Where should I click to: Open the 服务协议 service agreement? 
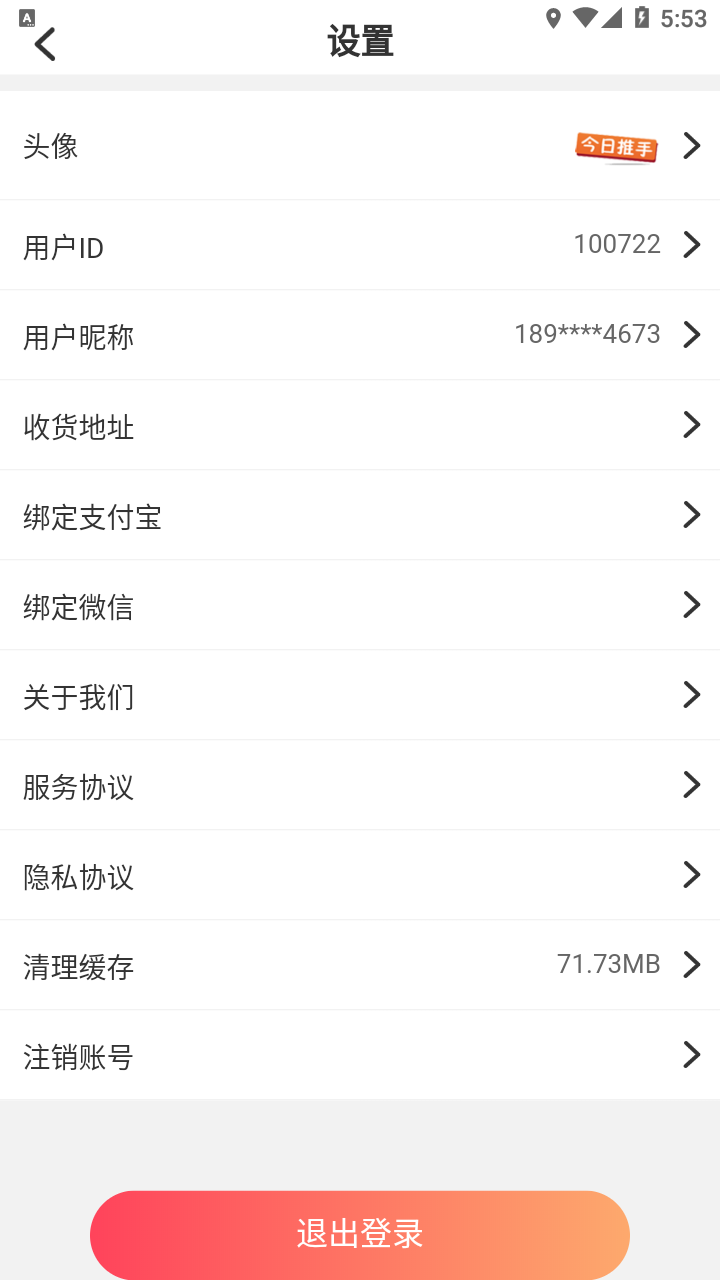tap(360, 785)
